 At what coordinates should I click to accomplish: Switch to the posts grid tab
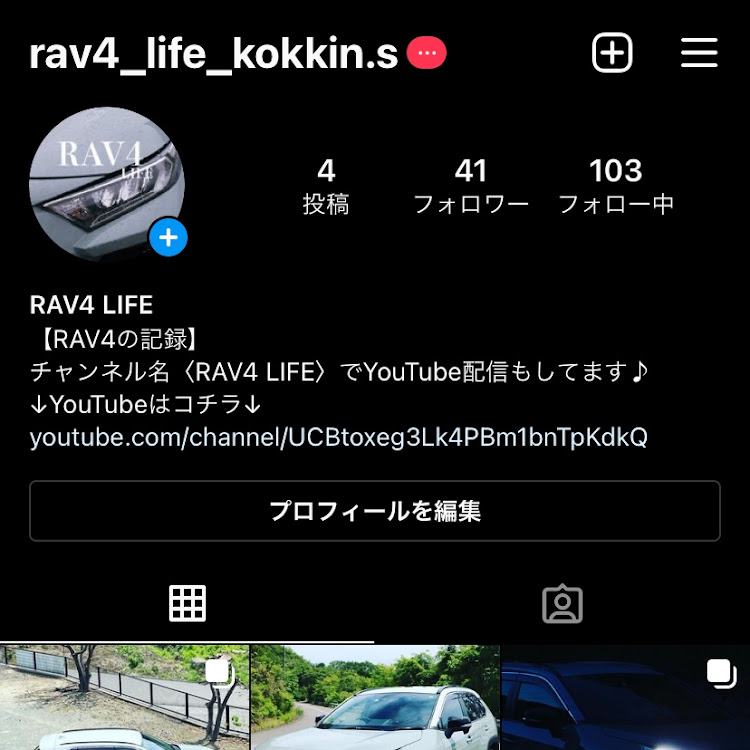(187, 603)
